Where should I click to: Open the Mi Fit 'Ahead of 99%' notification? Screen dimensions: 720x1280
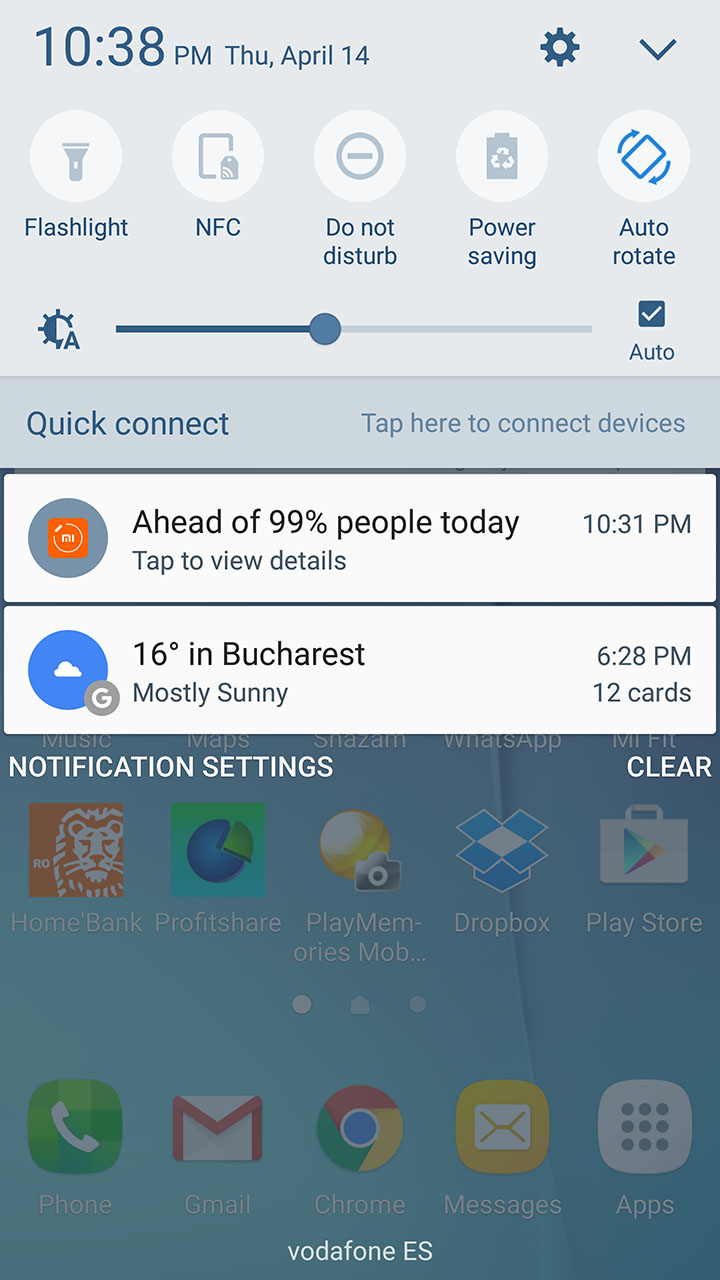(x=360, y=538)
